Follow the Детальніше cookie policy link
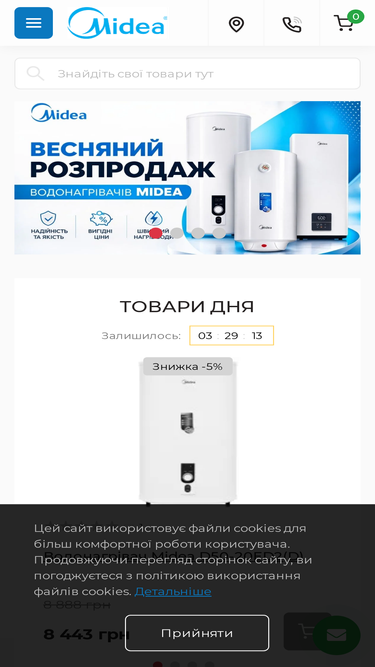 (x=173, y=591)
